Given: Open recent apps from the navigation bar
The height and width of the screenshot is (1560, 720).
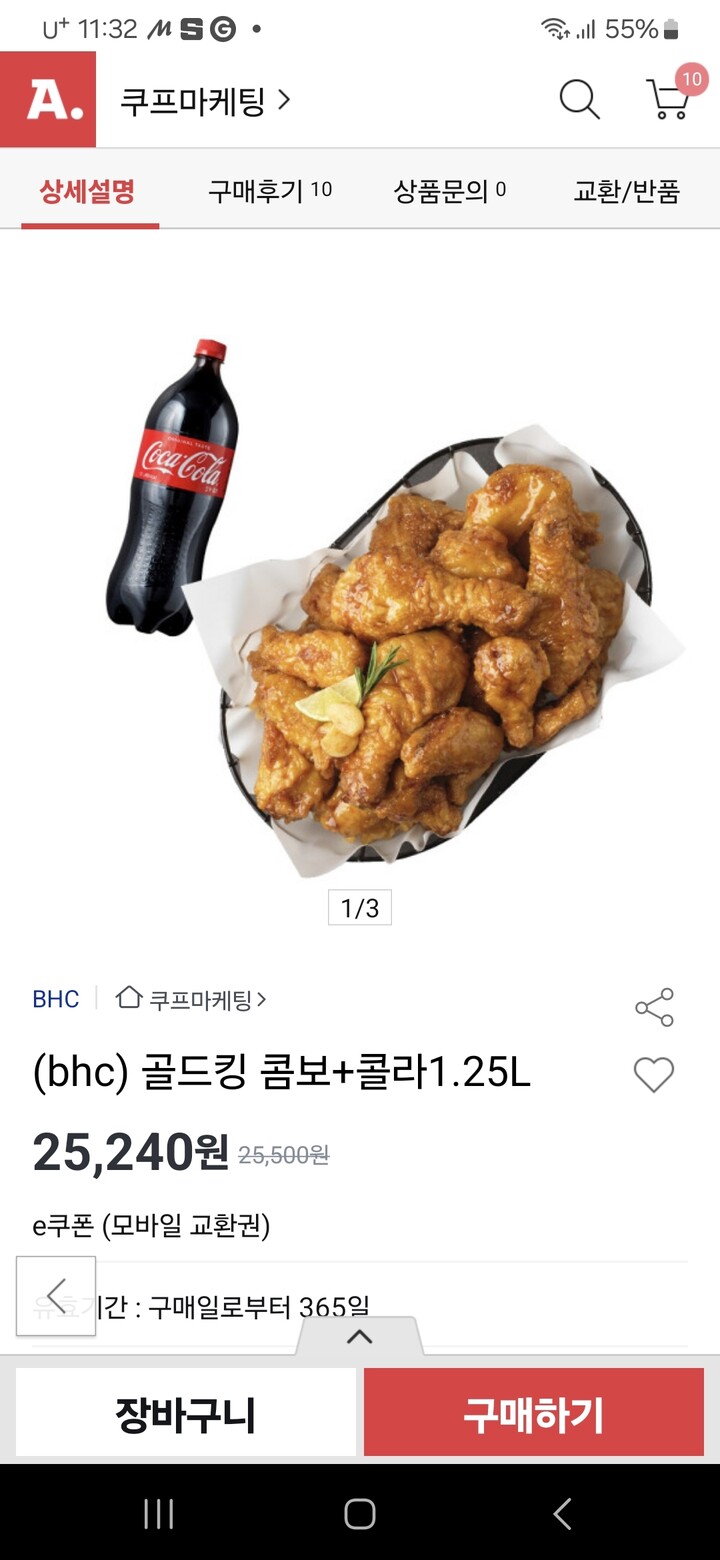Looking at the screenshot, I should [x=157, y=1514].
